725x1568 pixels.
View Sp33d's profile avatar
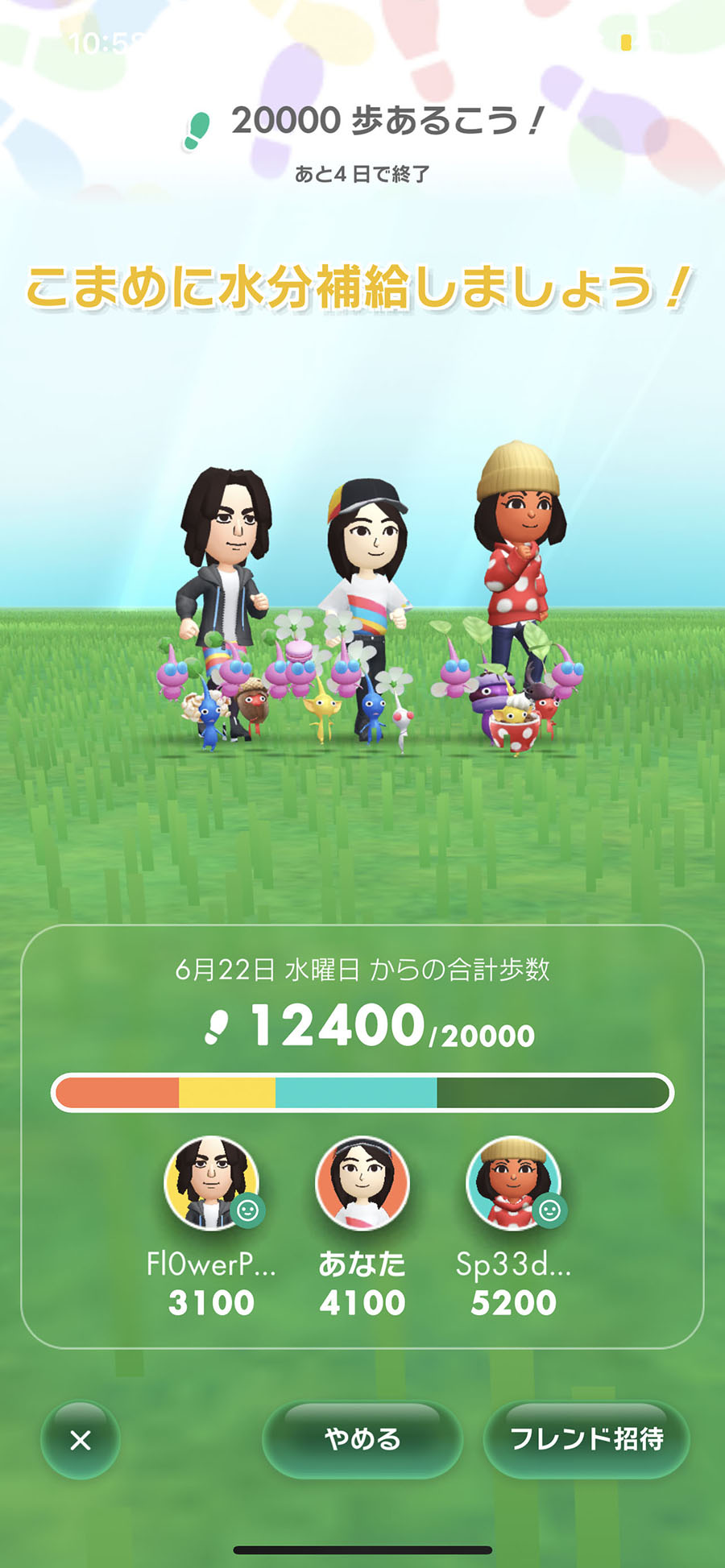pyautogui.click(x=513, y=1182)
